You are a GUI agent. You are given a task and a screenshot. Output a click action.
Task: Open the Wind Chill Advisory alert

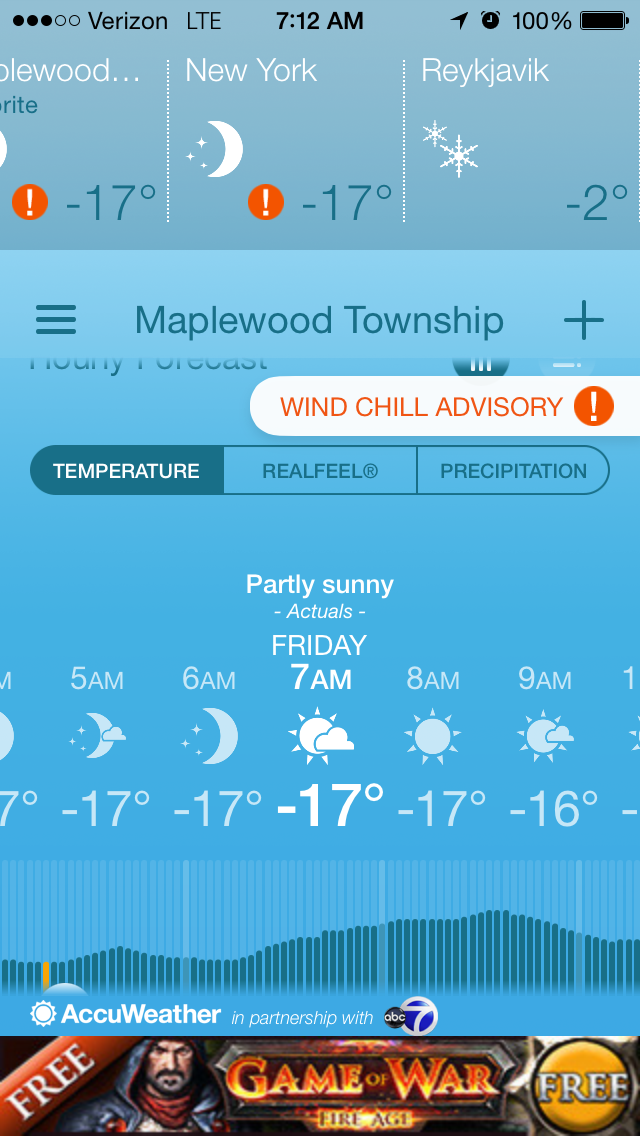click(445, 407)
